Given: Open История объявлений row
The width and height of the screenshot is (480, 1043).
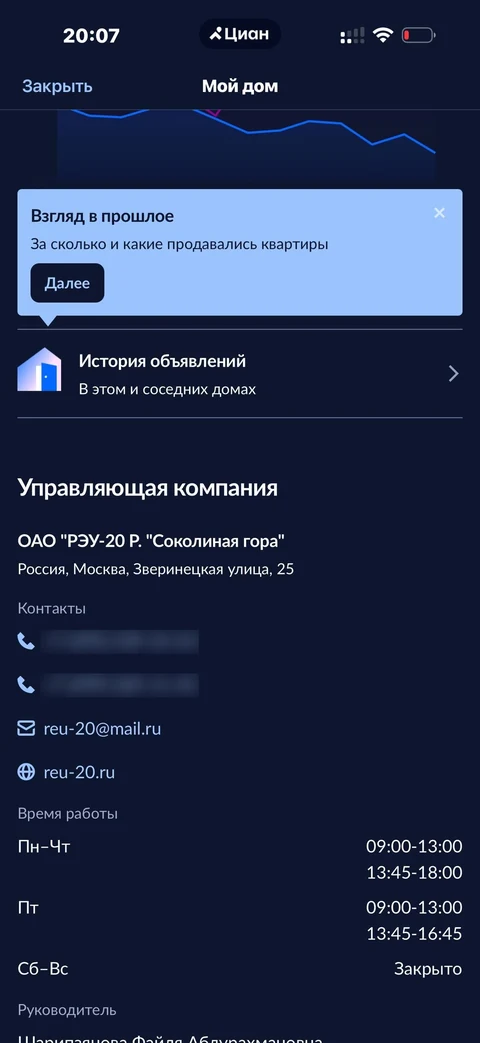Looking at the screenshot, I should coord(239,374).
